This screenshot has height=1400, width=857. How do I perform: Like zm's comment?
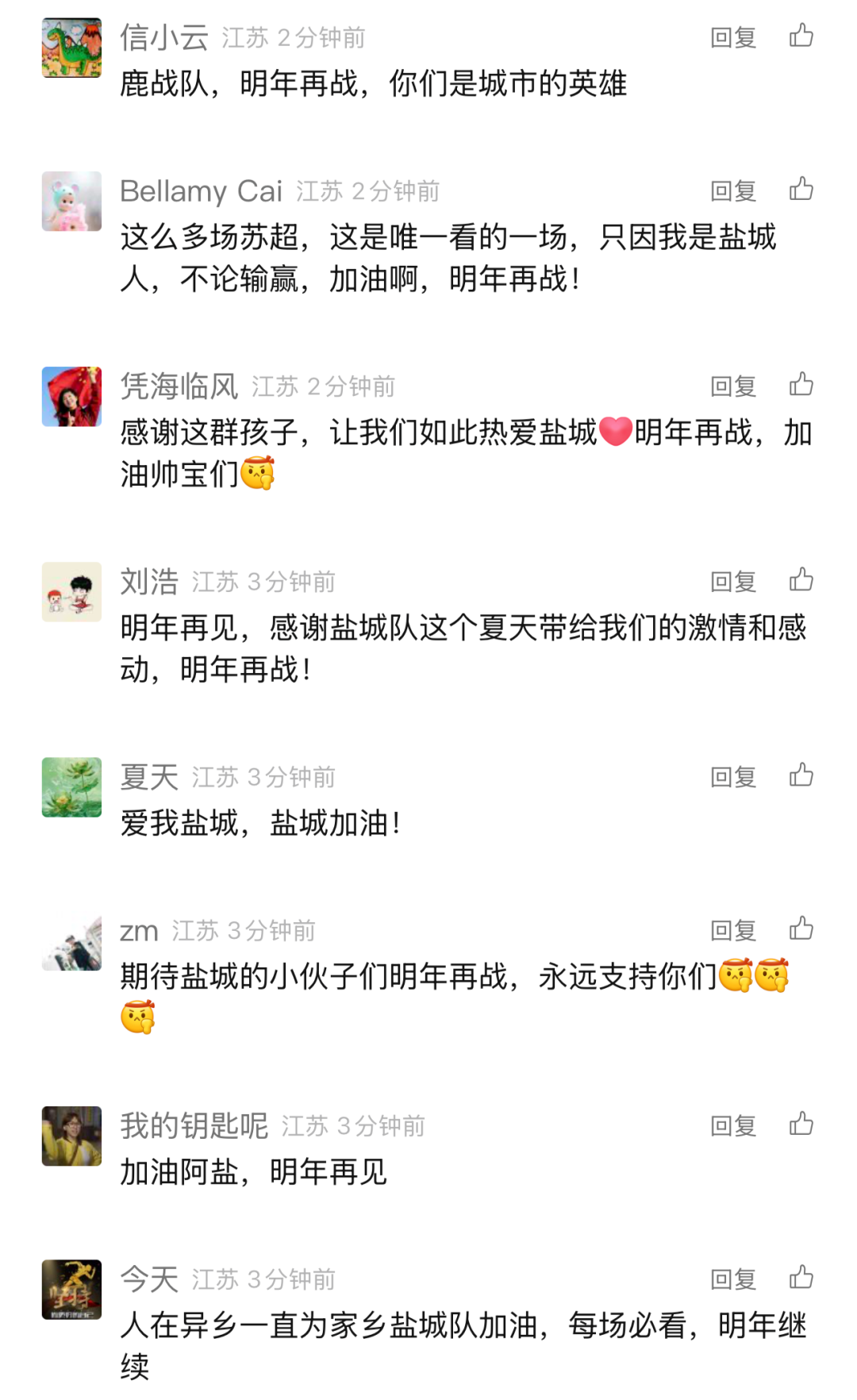tap(801, 928)
